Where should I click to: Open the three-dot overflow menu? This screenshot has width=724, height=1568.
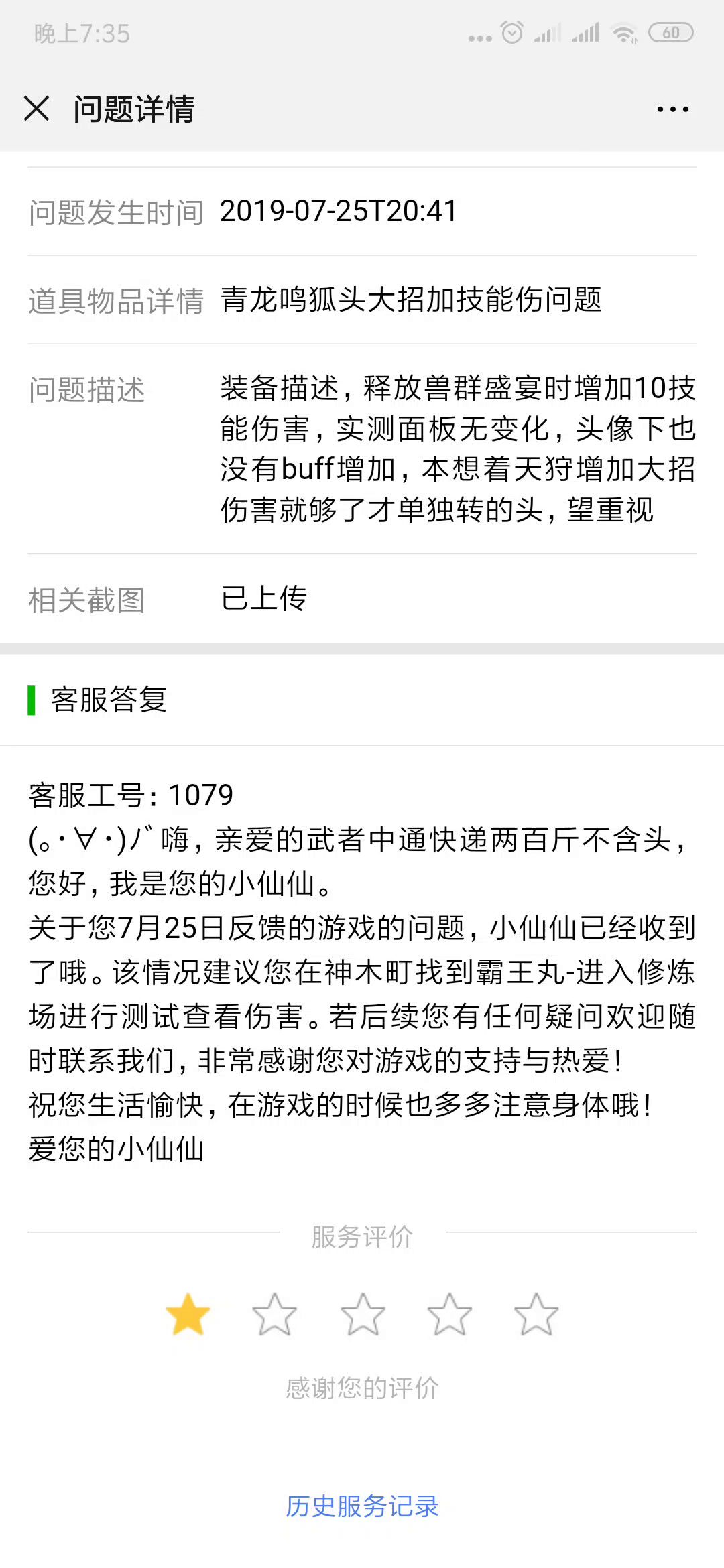(x=672, y=109)
